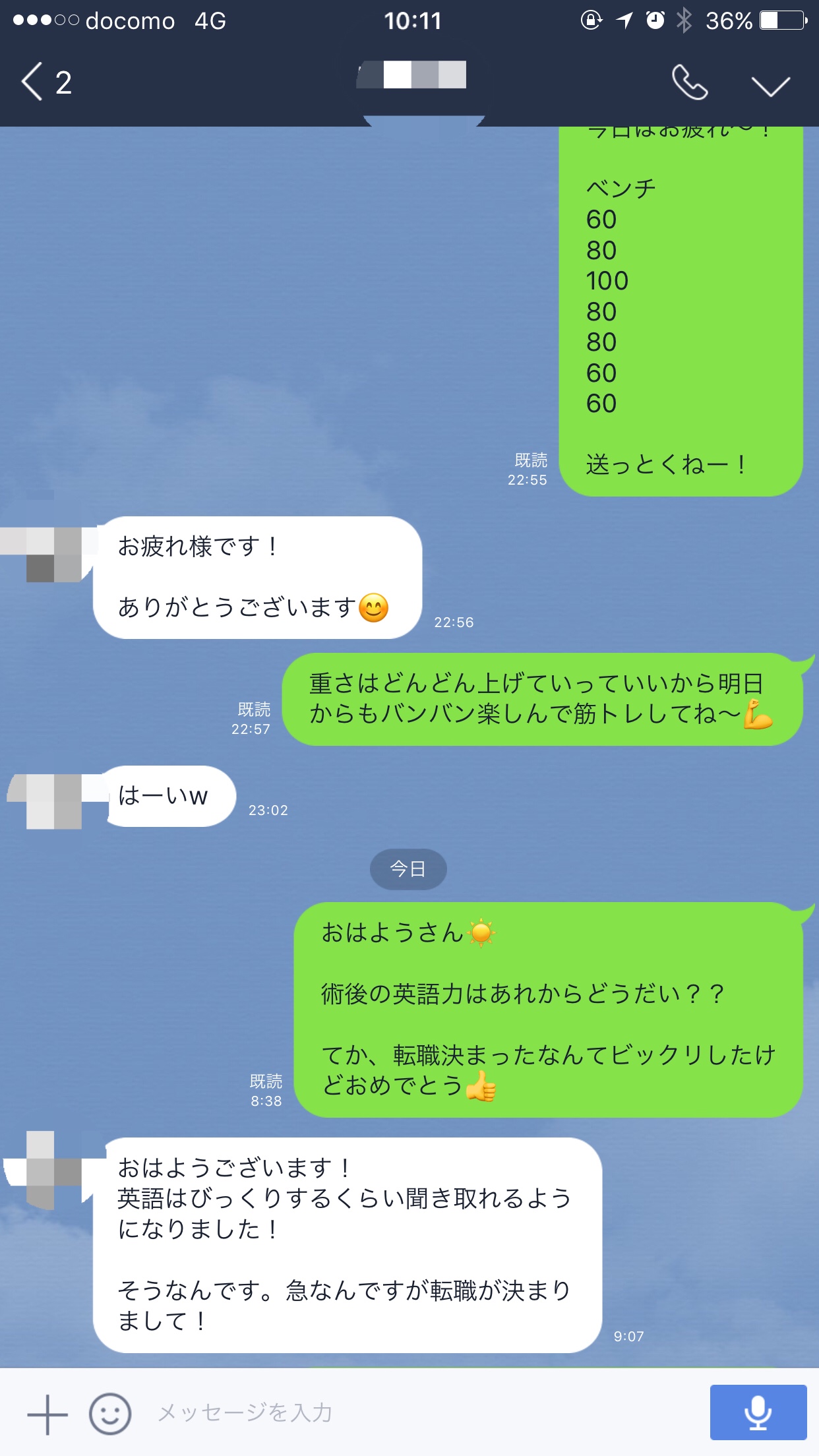Open sender's avatar beside はーいw message
The width and height of the screenshot is (819, 1456).
54,801
